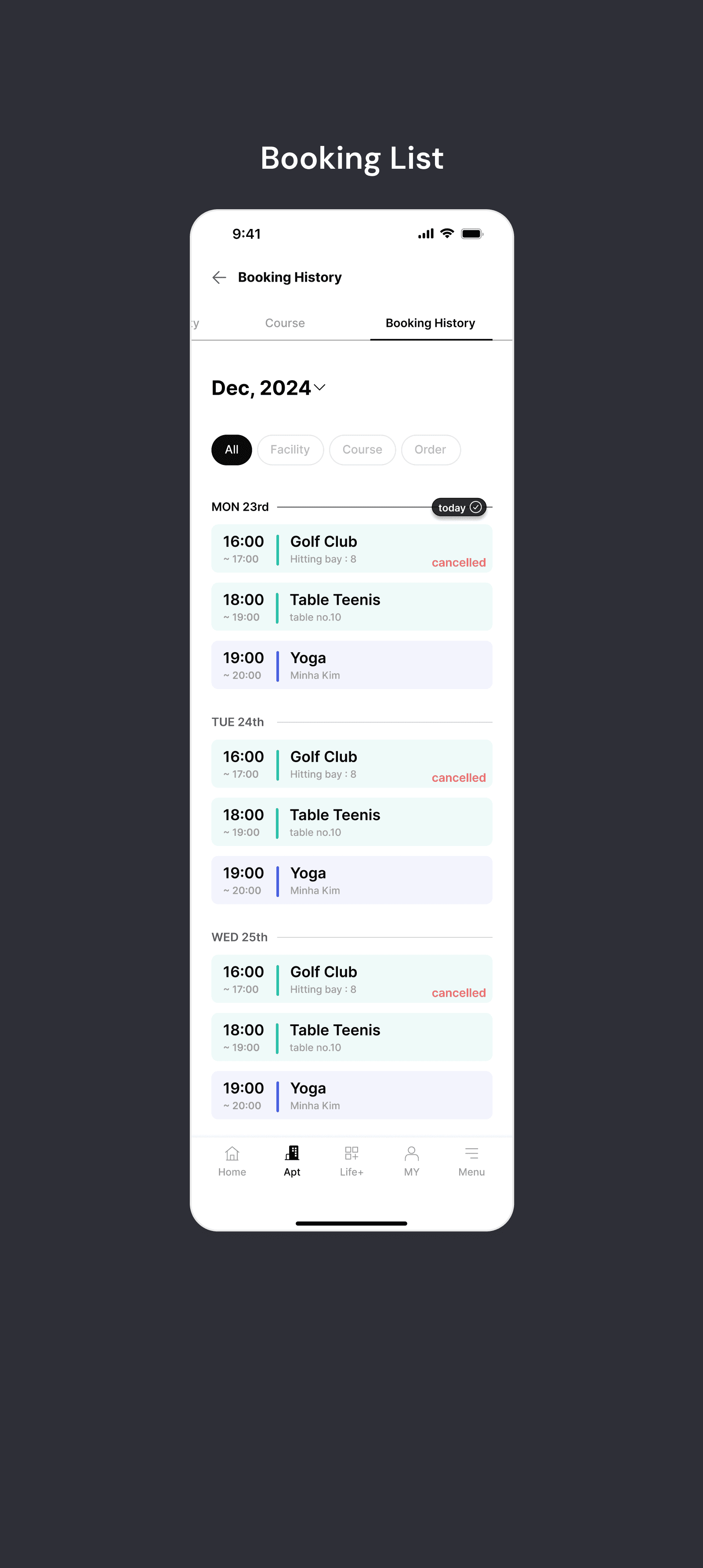Open Monday's Yoga booking

352,665
